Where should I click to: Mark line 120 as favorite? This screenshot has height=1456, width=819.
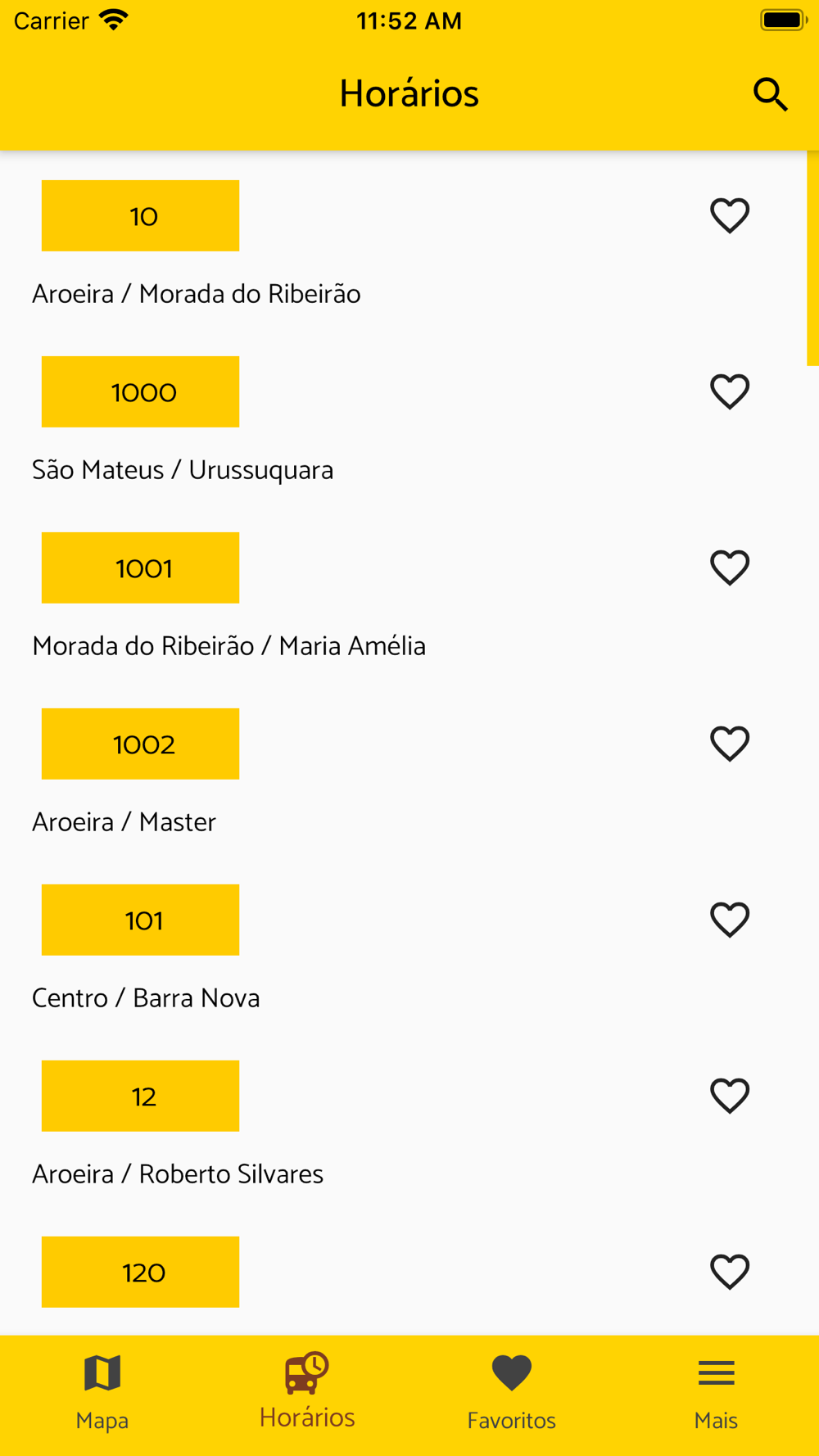click(730, 1272)
